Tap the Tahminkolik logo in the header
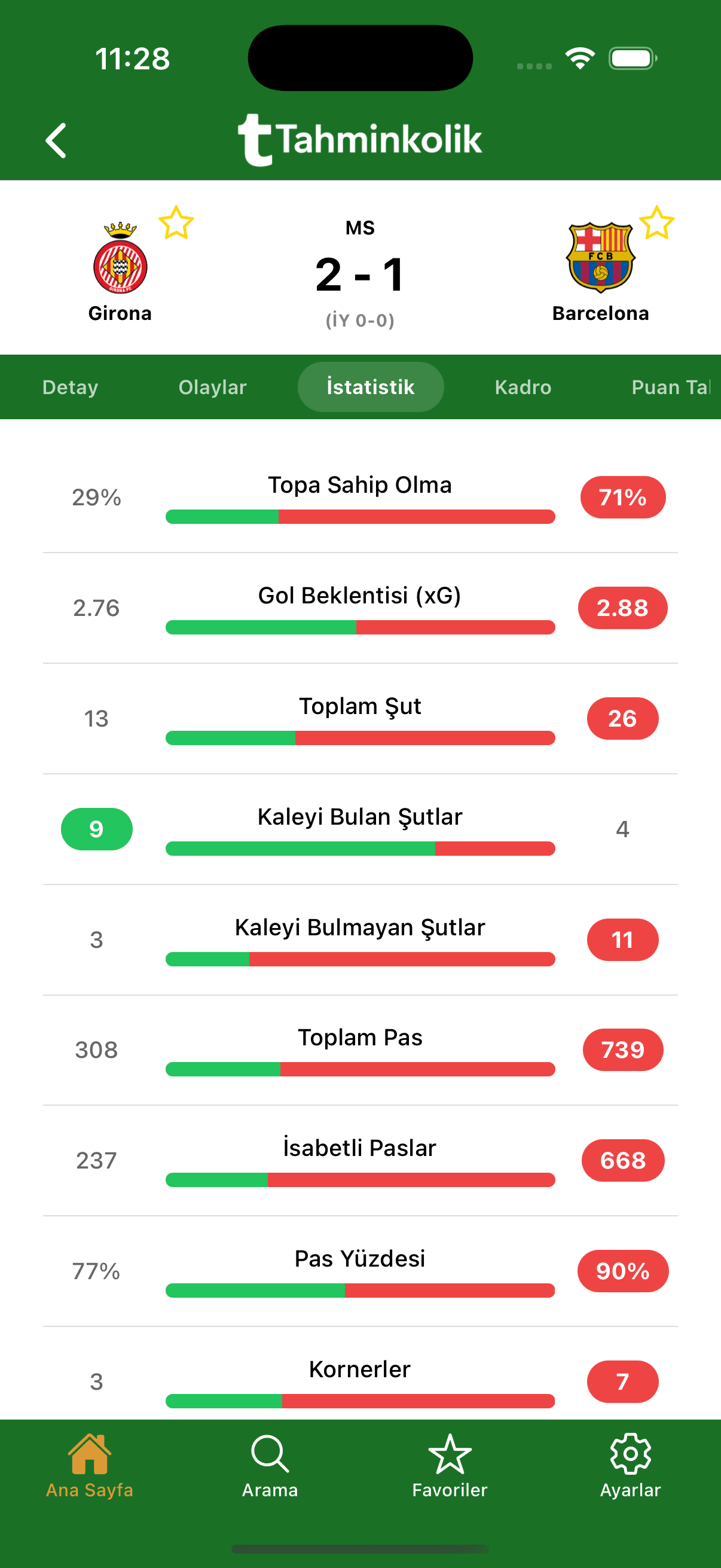 [x=360, y=139]
